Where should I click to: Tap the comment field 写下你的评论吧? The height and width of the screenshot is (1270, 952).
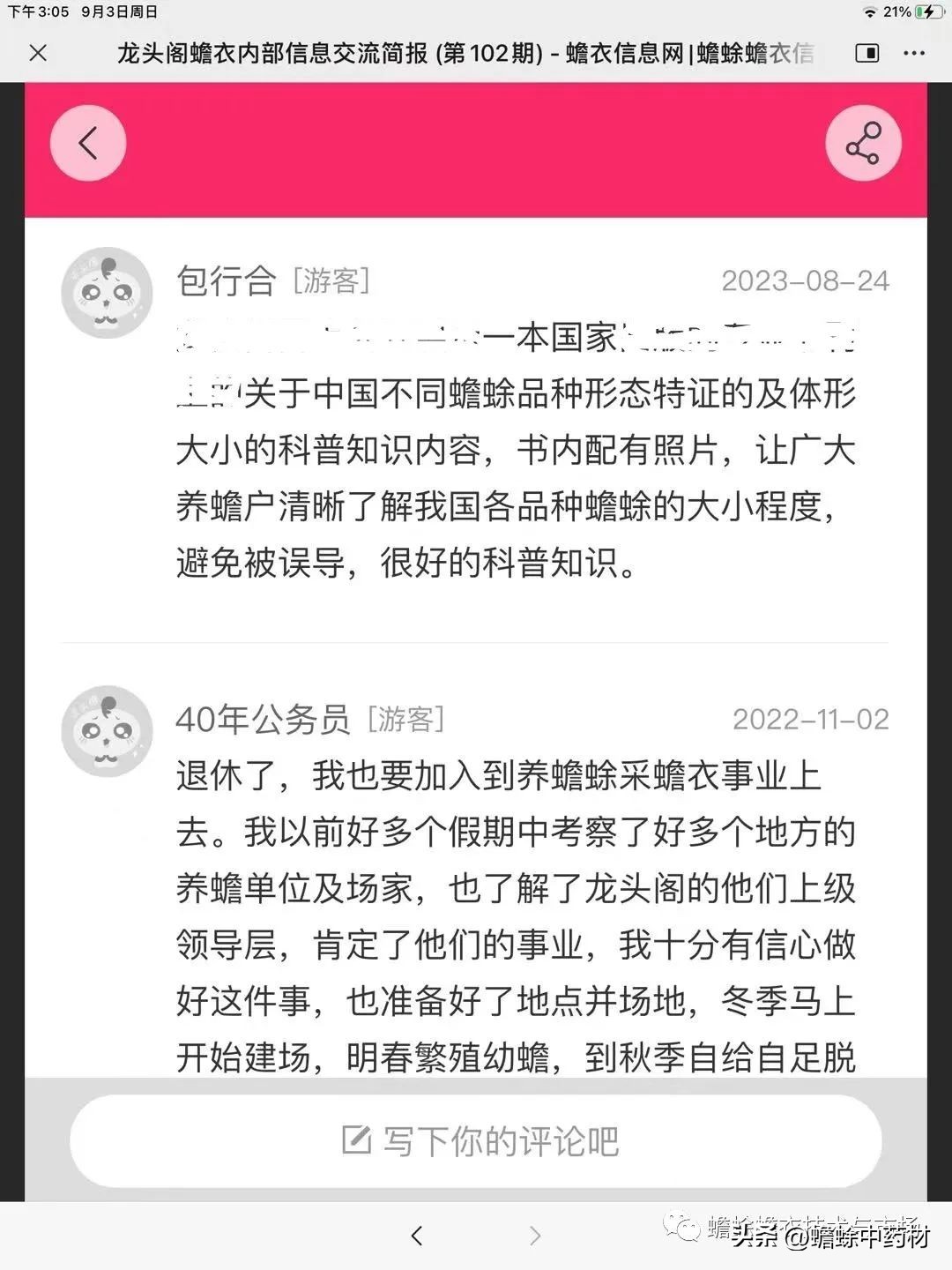tap(476, 1139)
